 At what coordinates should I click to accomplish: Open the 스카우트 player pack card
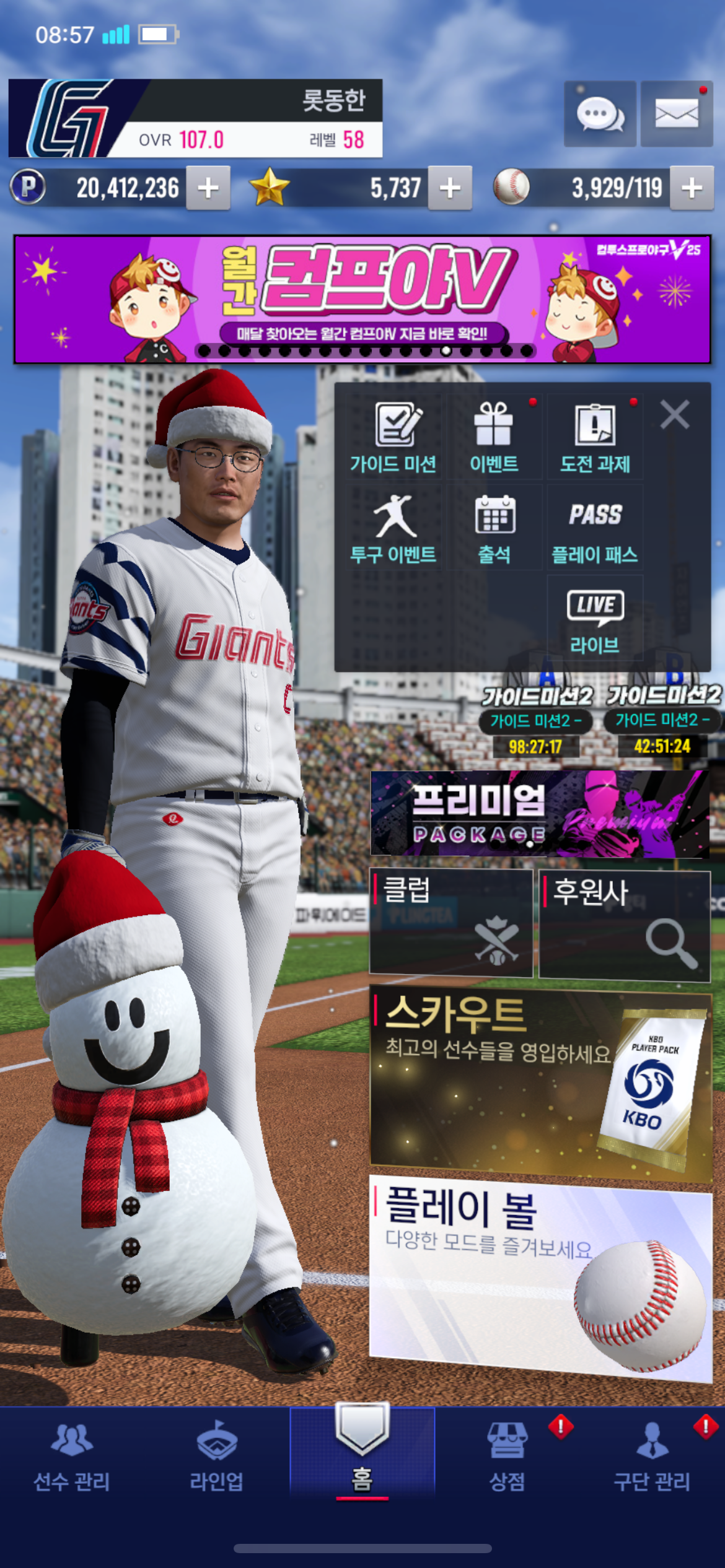pos(540,1085)
